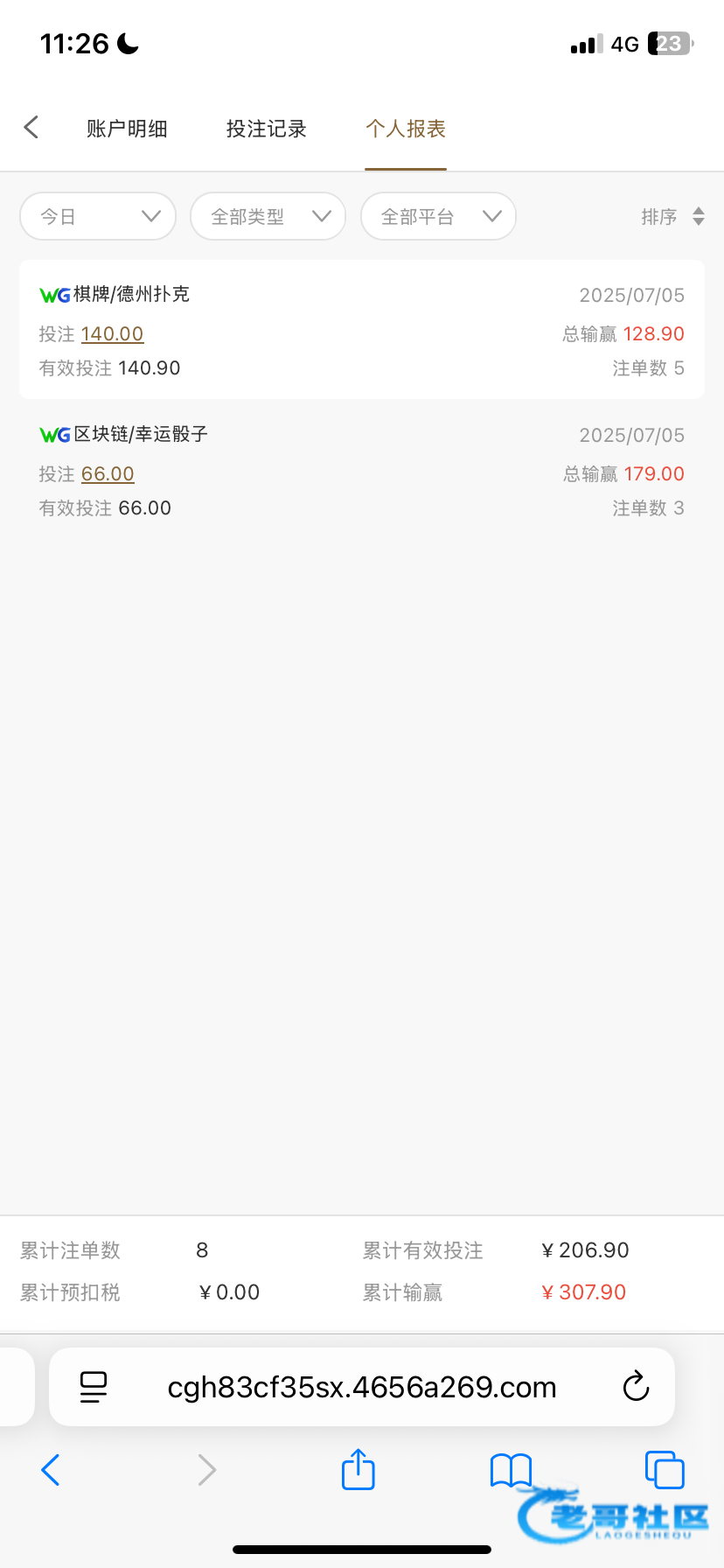724x1568 pixels.
Task: Go back using the header arrow
Action: [x=31, y=128]
